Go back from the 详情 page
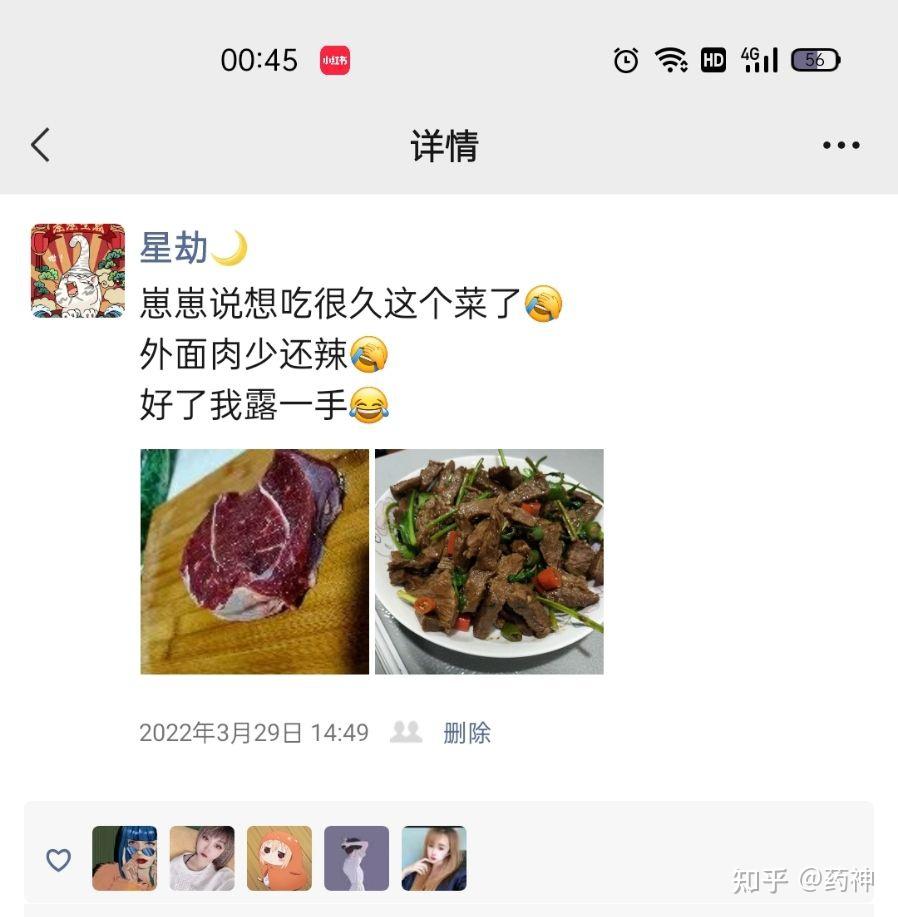 point(40,145)
